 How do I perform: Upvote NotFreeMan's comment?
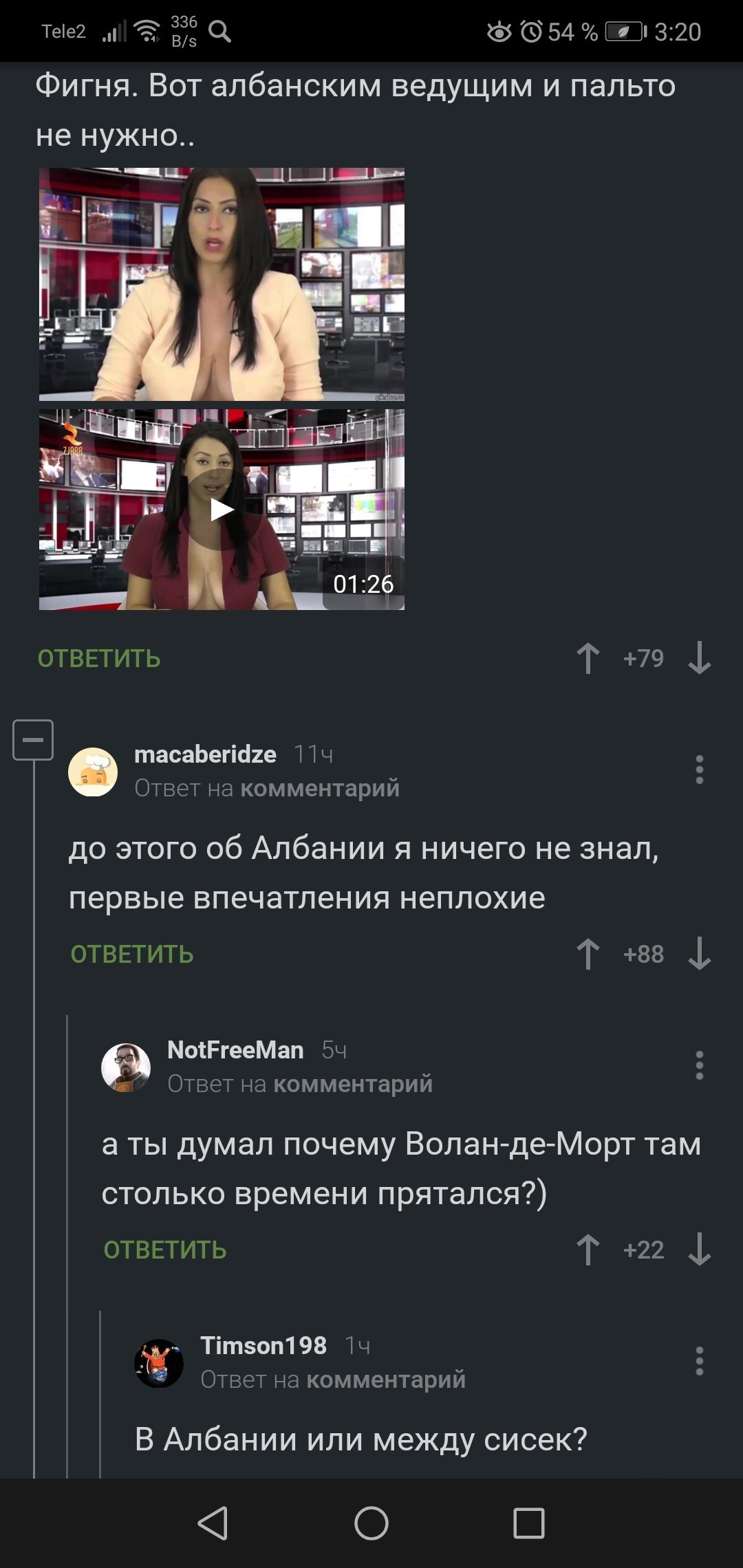pos(588,1250)
